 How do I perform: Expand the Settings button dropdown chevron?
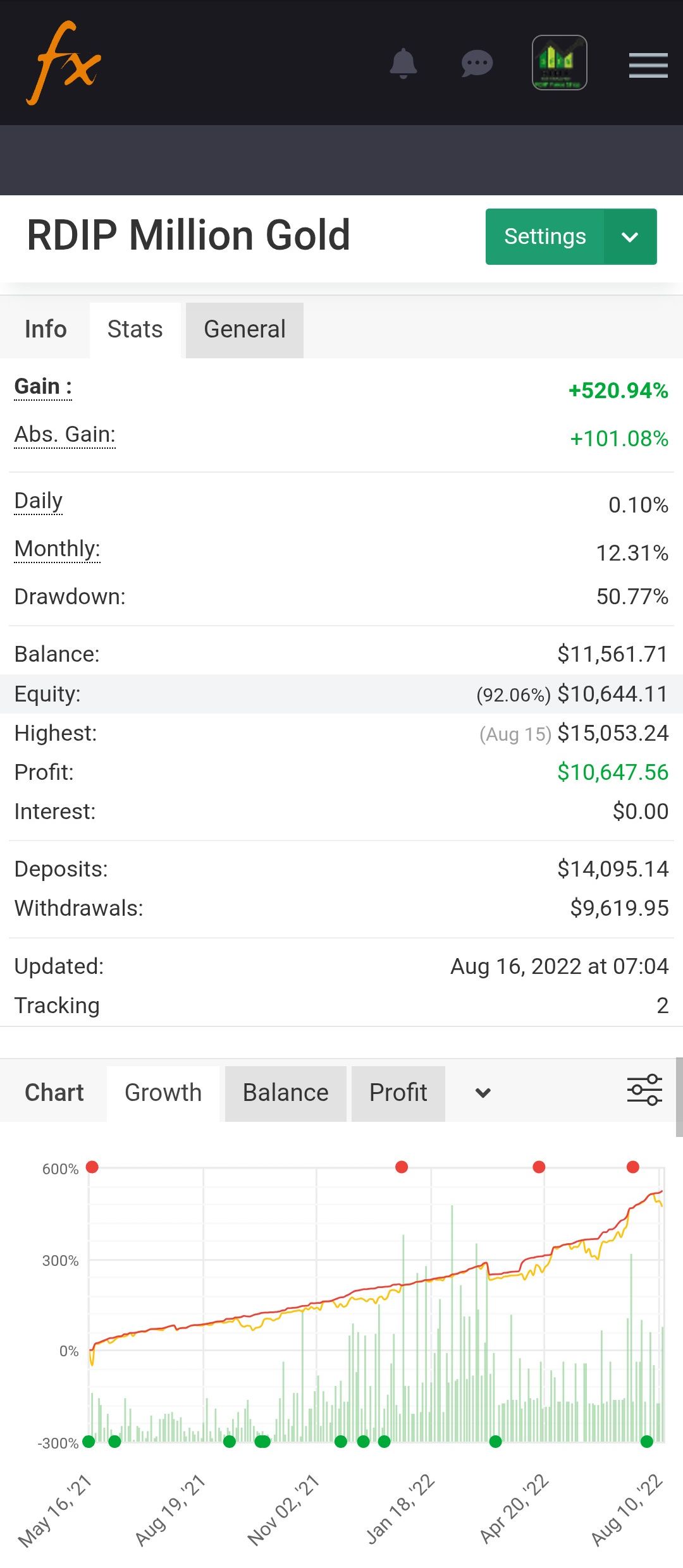[x=630, y=237]
